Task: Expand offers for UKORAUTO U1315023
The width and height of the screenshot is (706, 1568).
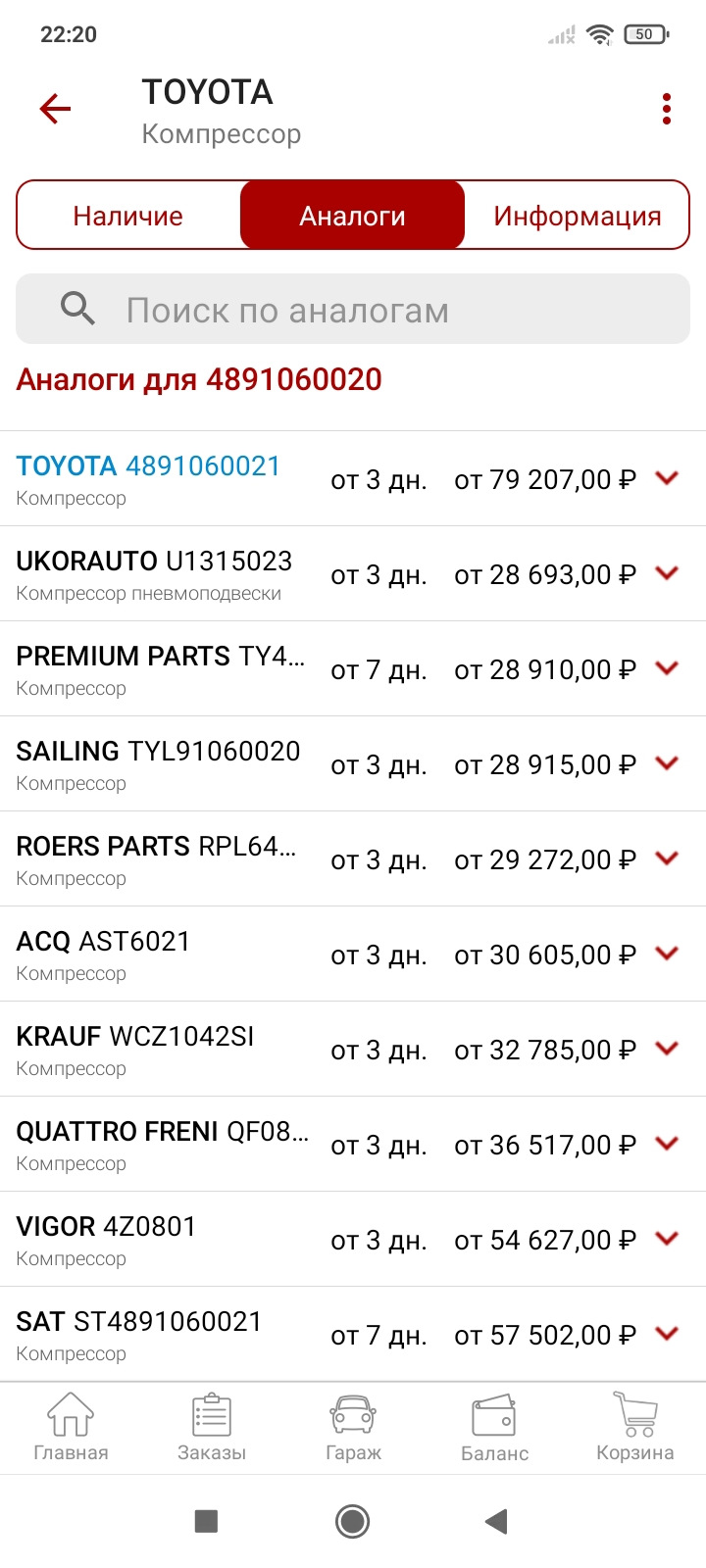Action: click(x=666, y=573)
